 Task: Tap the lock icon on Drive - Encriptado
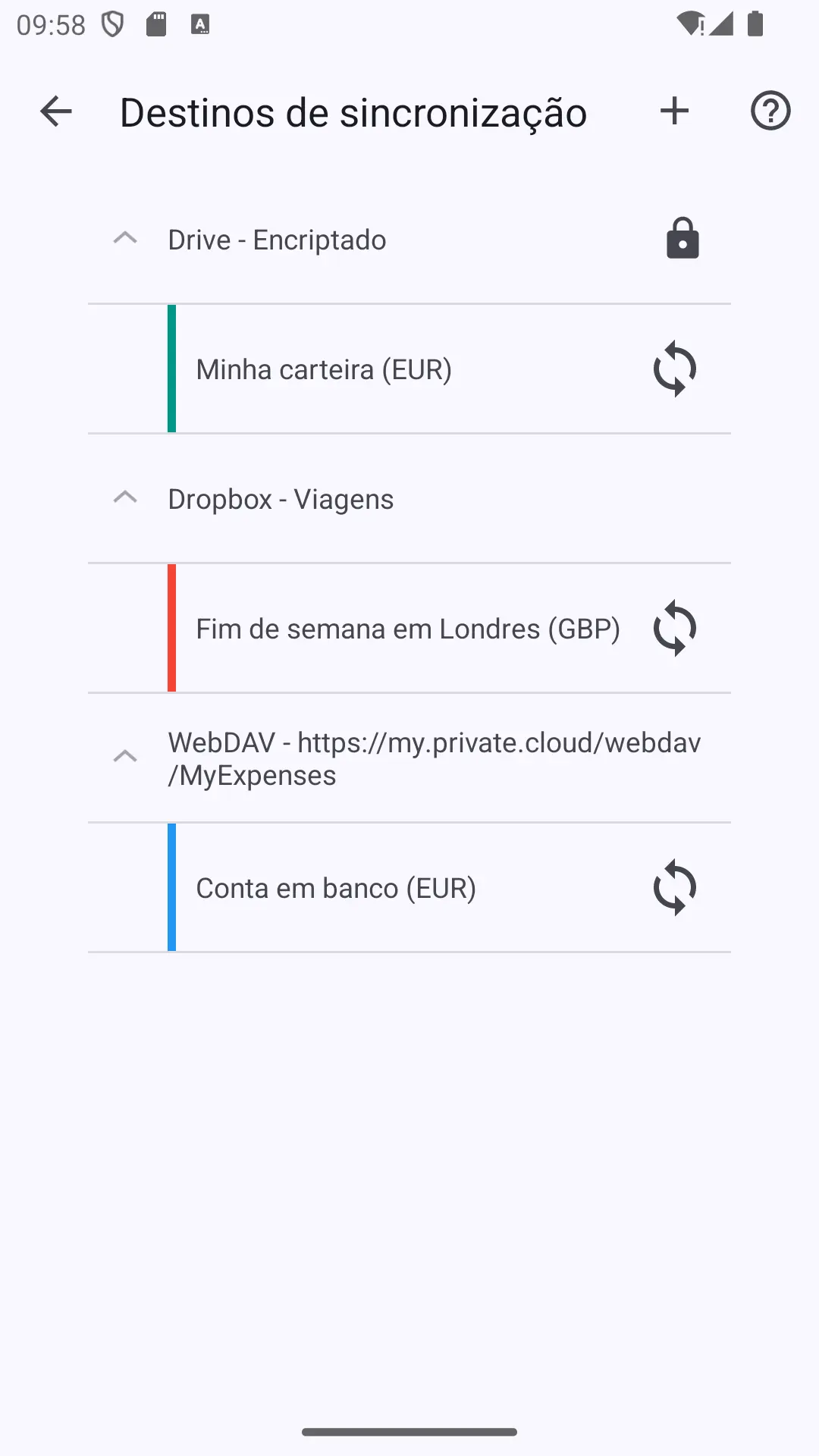pyautogui.click(x=682, y=239)
